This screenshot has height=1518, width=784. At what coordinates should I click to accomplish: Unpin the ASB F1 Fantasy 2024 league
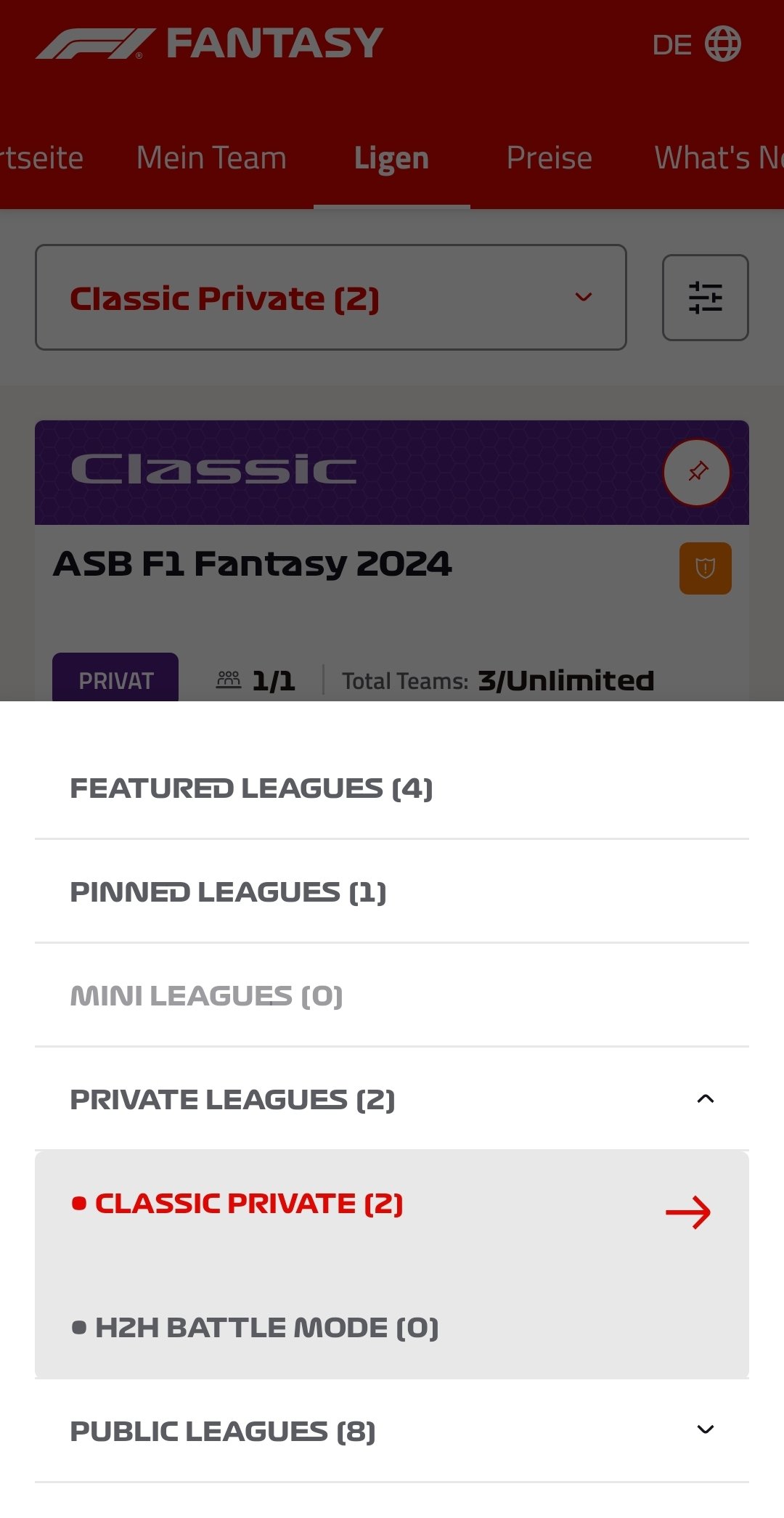click(697, 472)
